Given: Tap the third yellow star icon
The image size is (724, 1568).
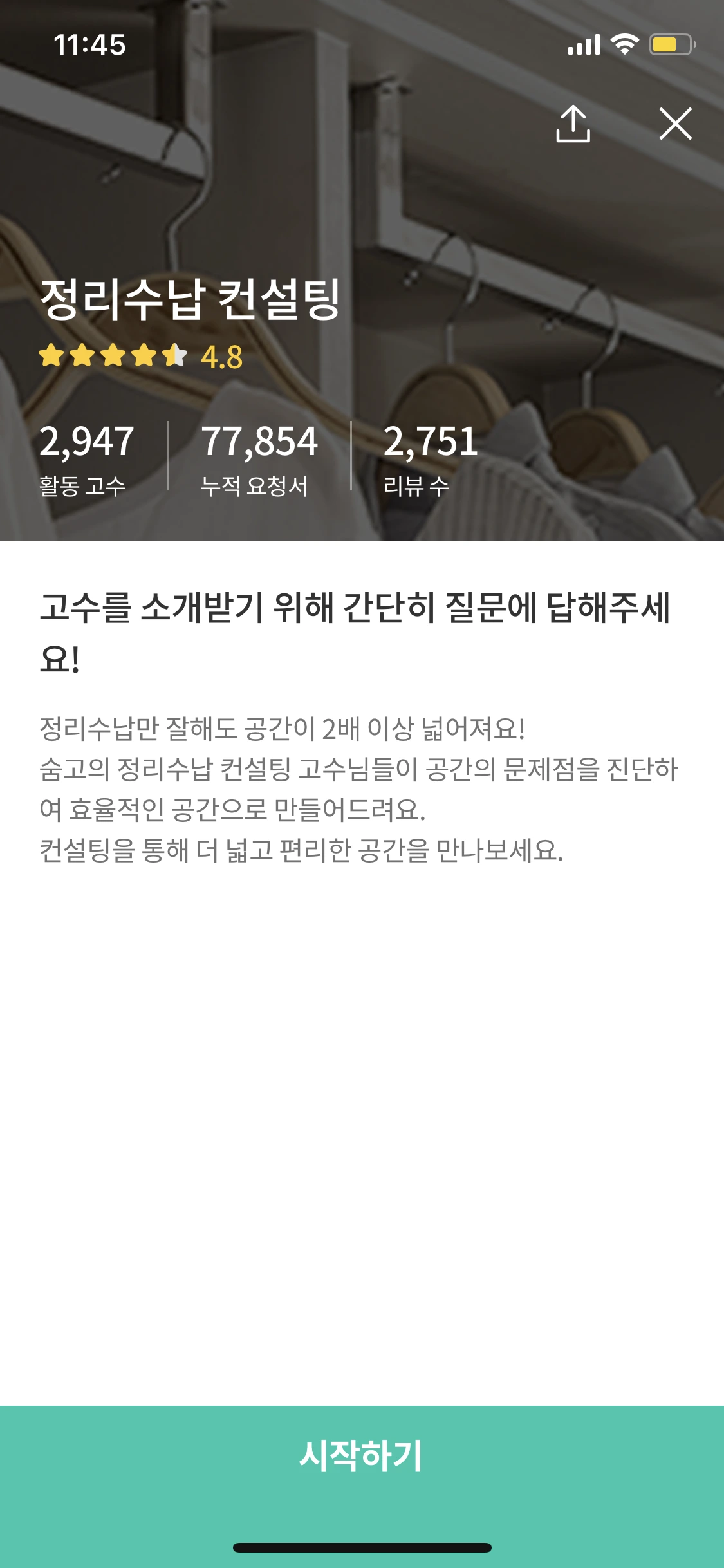Looking at the screenshot, I should point(114,355).
